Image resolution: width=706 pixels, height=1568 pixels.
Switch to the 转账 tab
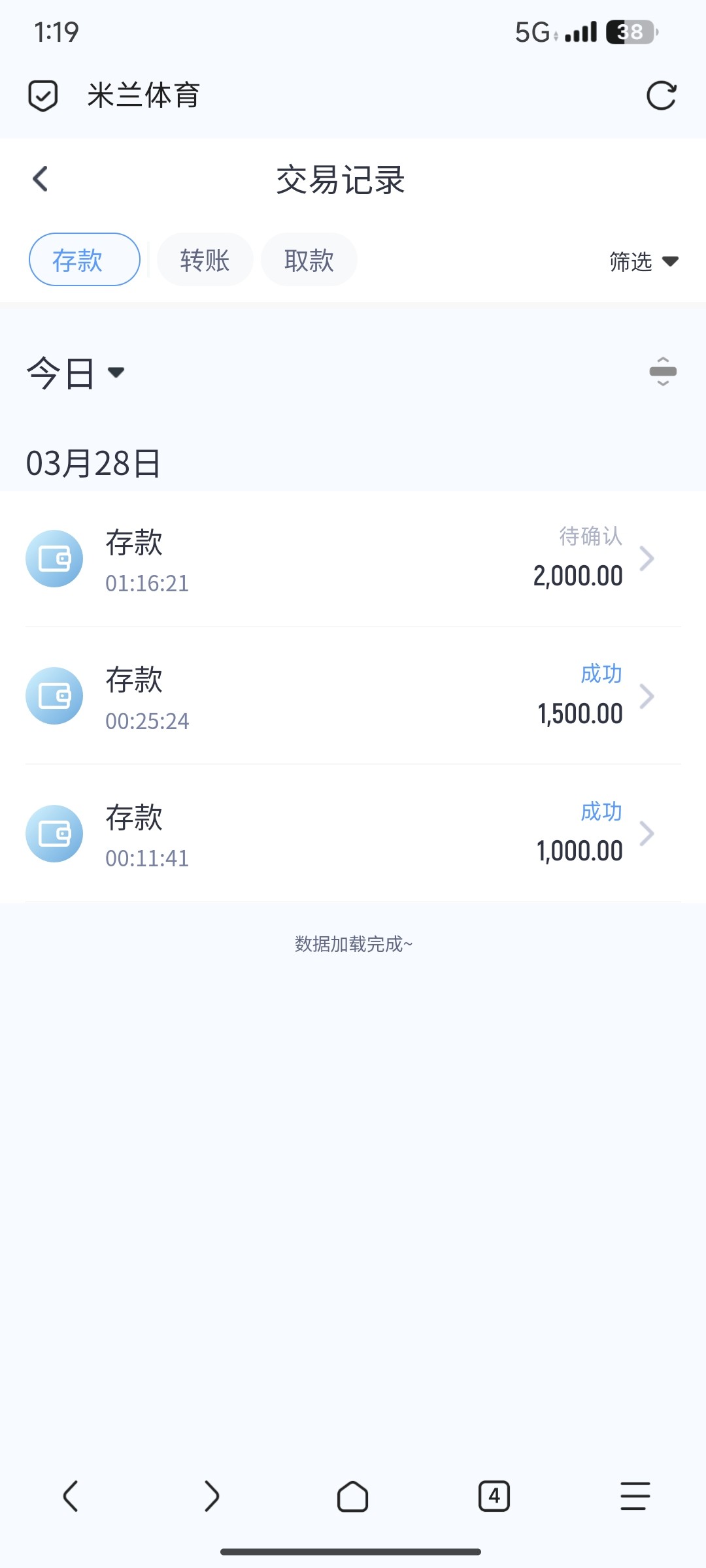(205, 260)
